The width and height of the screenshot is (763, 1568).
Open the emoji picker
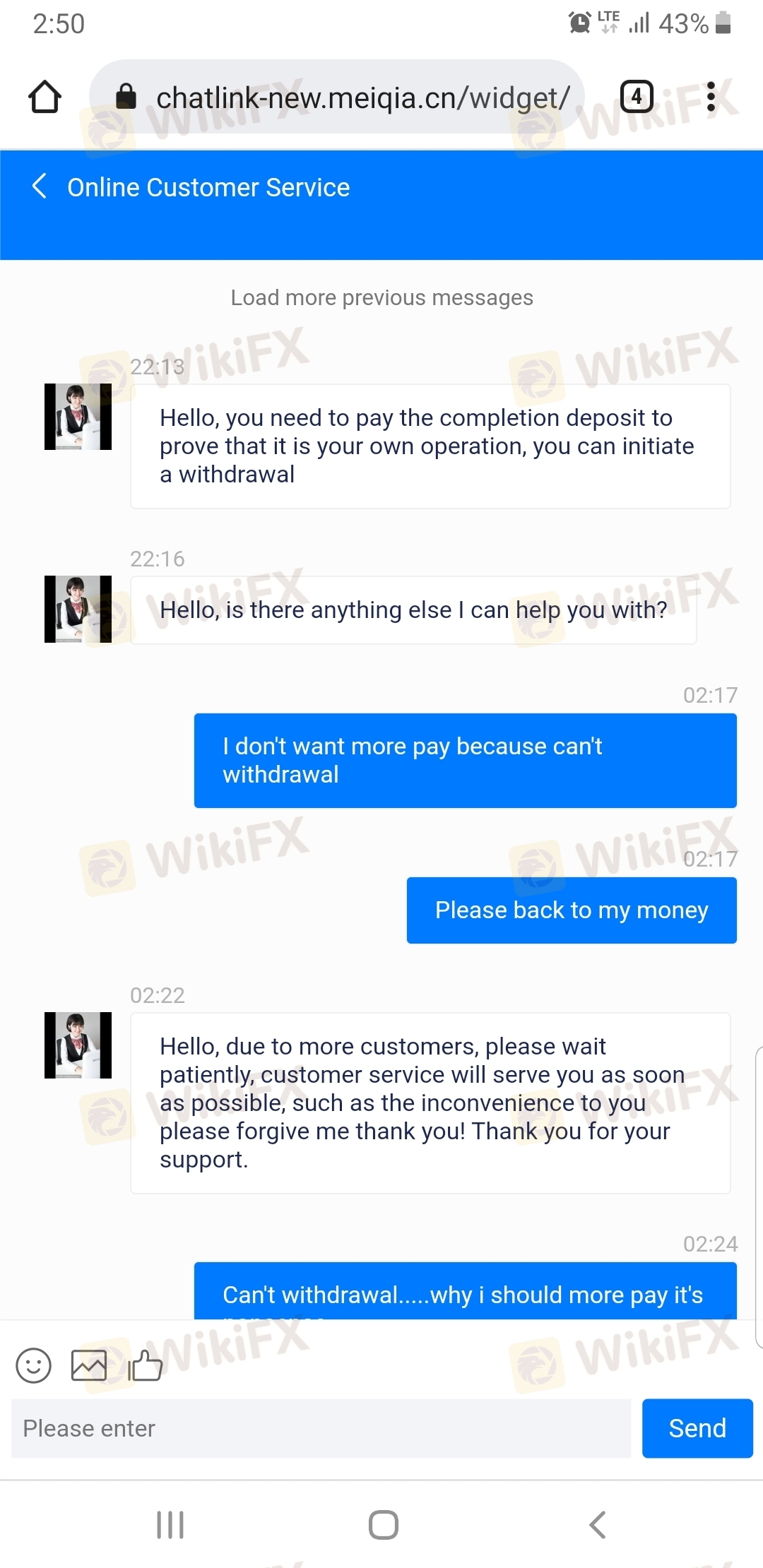coord(33,1365)
